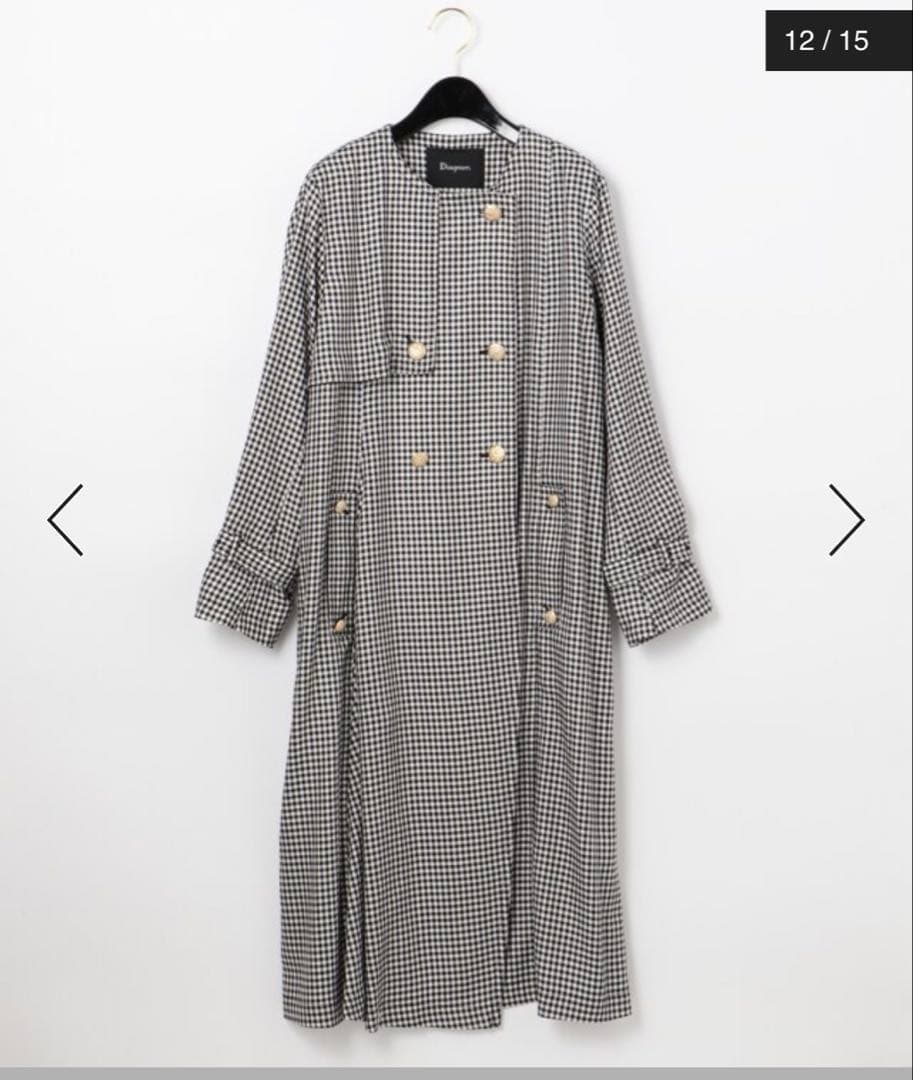913x1080 pixels.
Task: Go to the previous product image
Action: coord(66,519)
